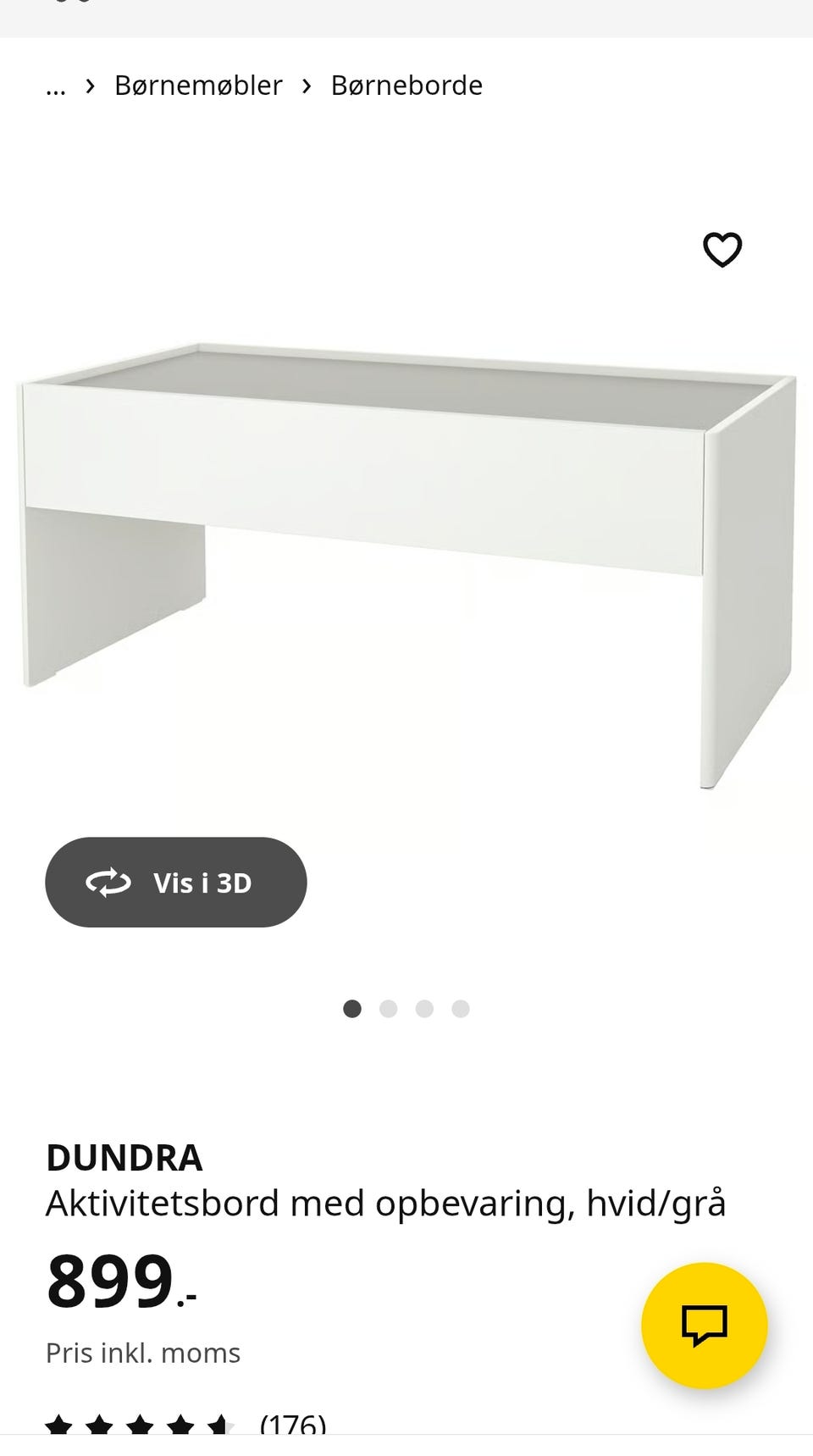Expand the breadcrumb ellipsis menu
The height and width of the screenshot is (1456, 813).
pos(55,85)
